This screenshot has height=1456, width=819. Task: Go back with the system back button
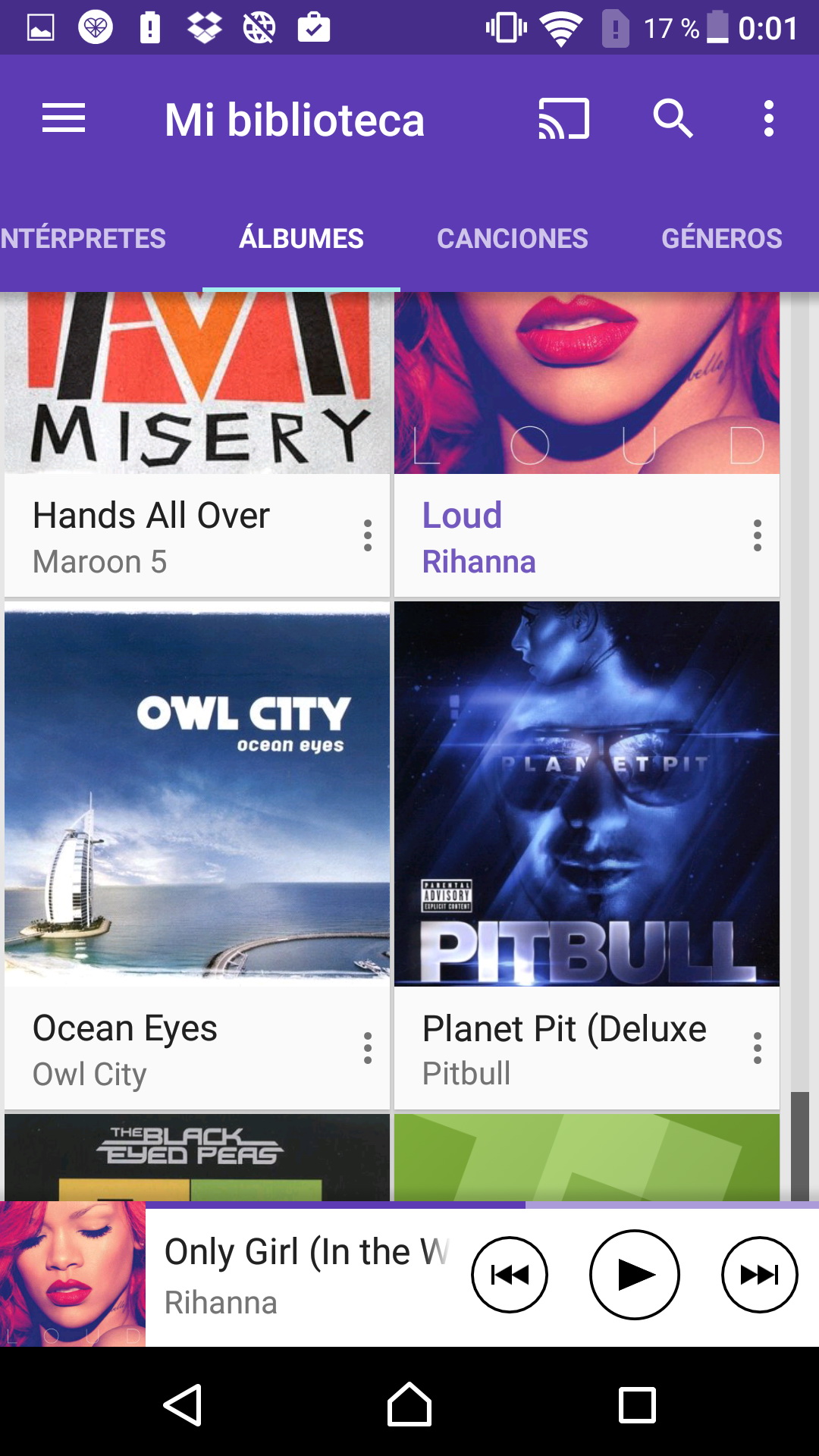[x=183, y=1405]
